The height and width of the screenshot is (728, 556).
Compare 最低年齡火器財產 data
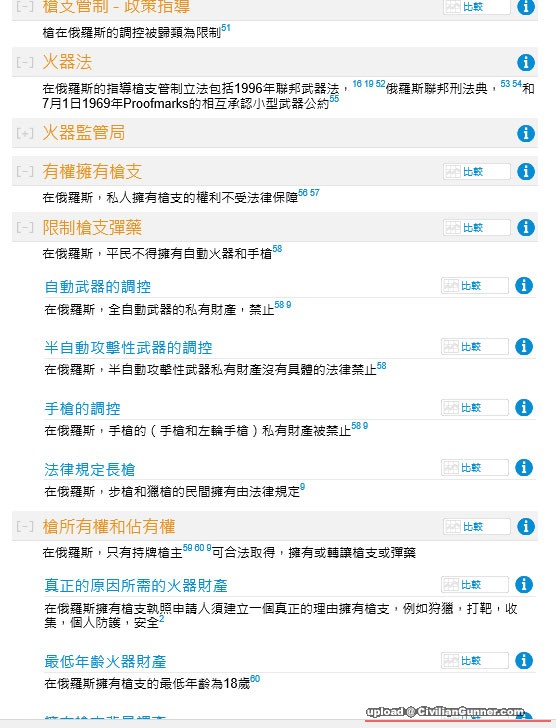[474, 661]
